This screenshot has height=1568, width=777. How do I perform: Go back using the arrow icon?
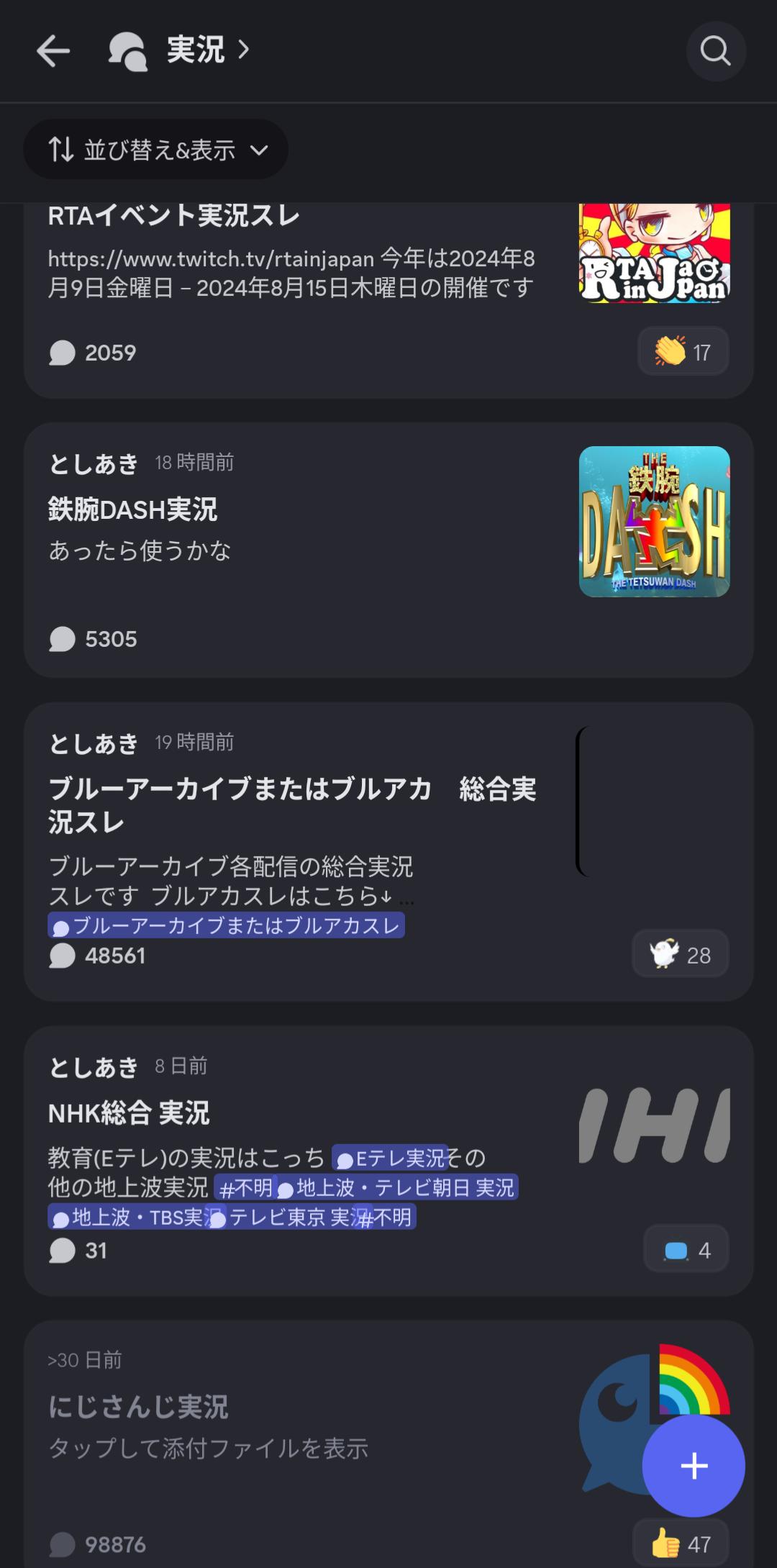point(53,51)
